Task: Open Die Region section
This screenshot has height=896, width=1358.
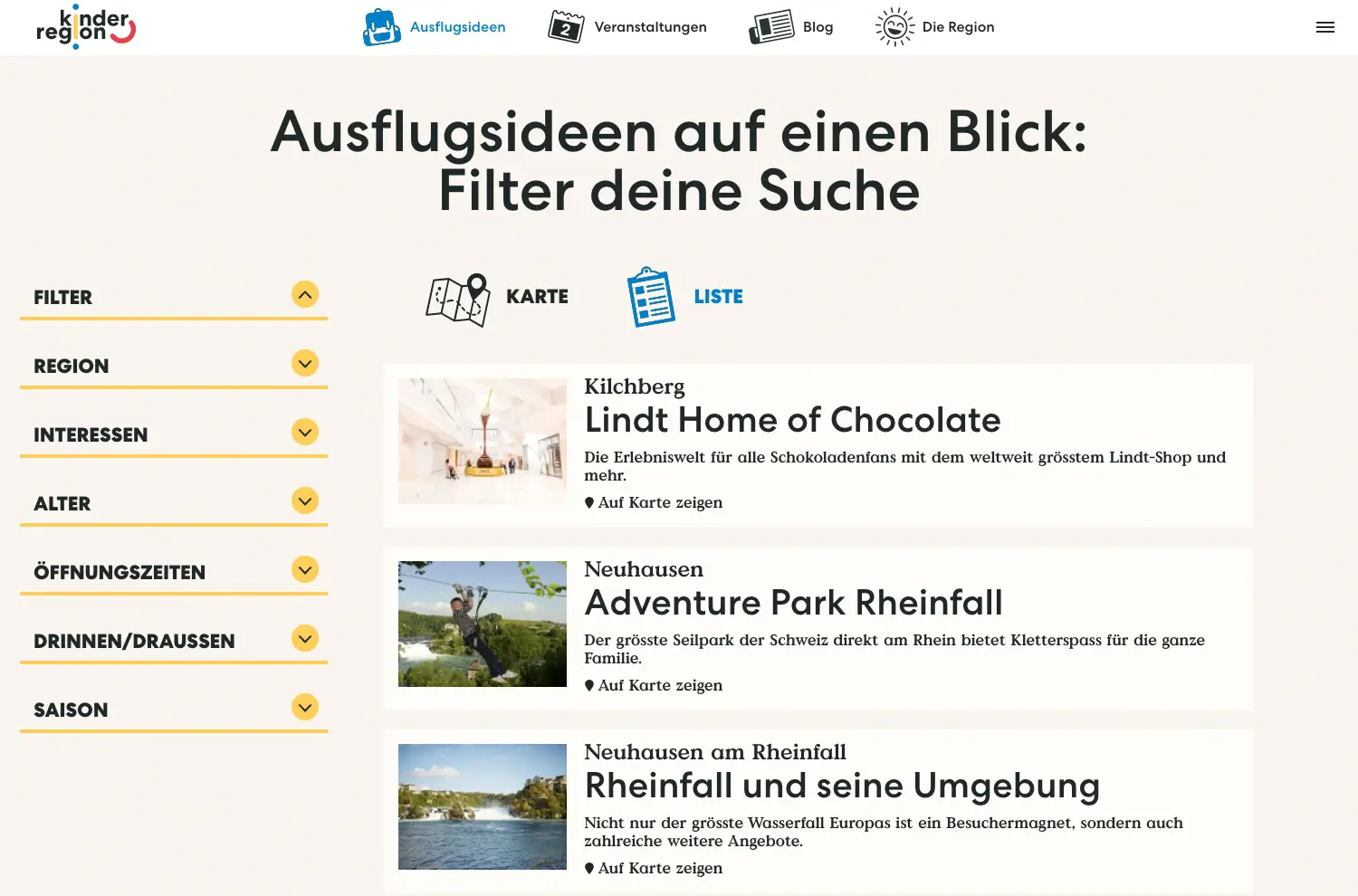Action: (935, 27)
